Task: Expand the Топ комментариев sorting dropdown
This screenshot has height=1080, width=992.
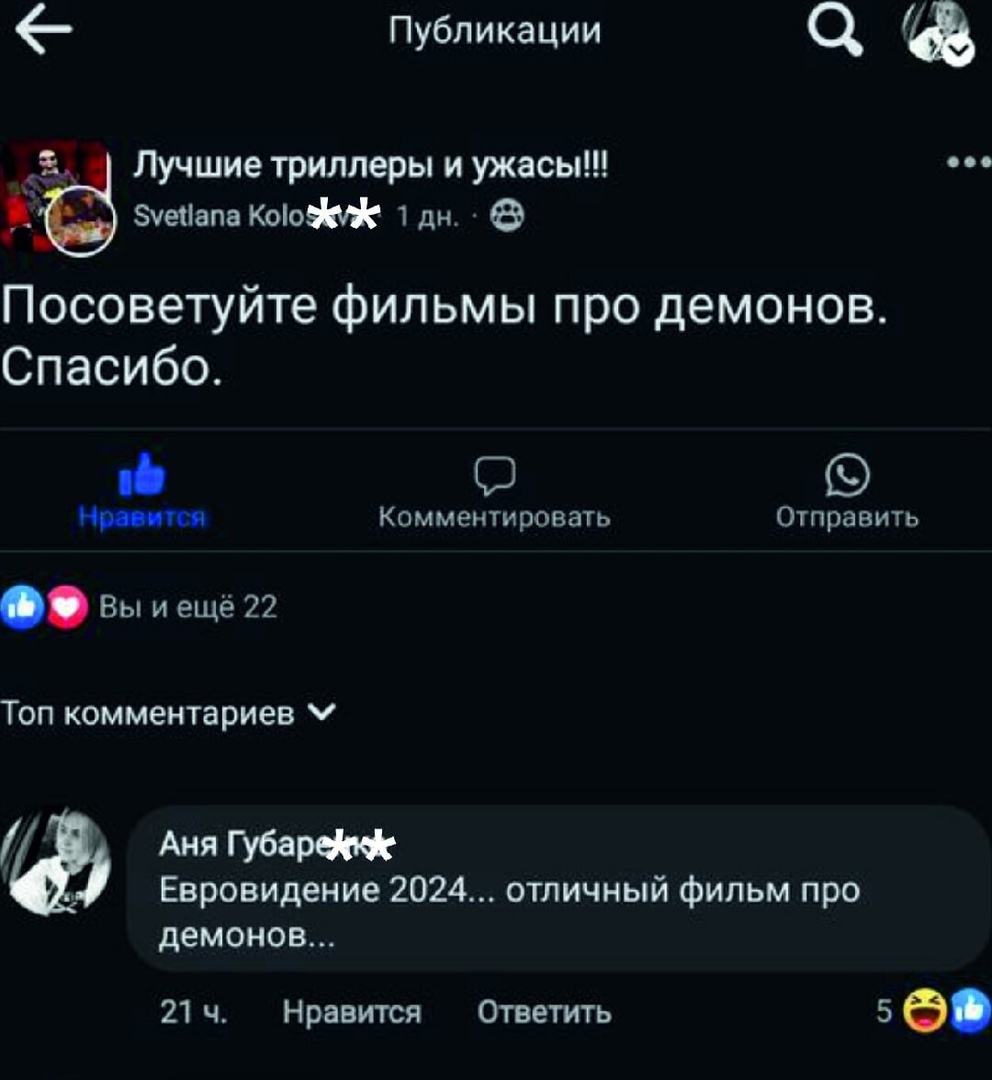Action: (170, 713)
